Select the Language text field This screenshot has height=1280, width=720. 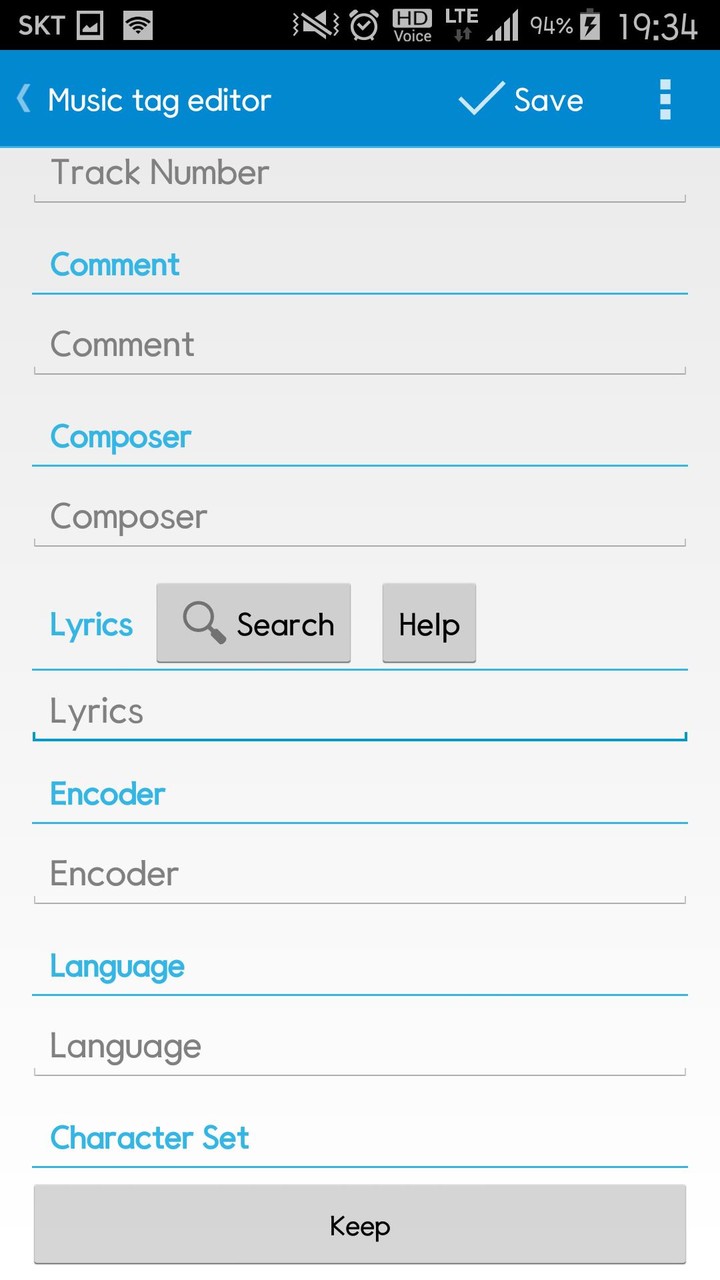tap(360, 1047)
